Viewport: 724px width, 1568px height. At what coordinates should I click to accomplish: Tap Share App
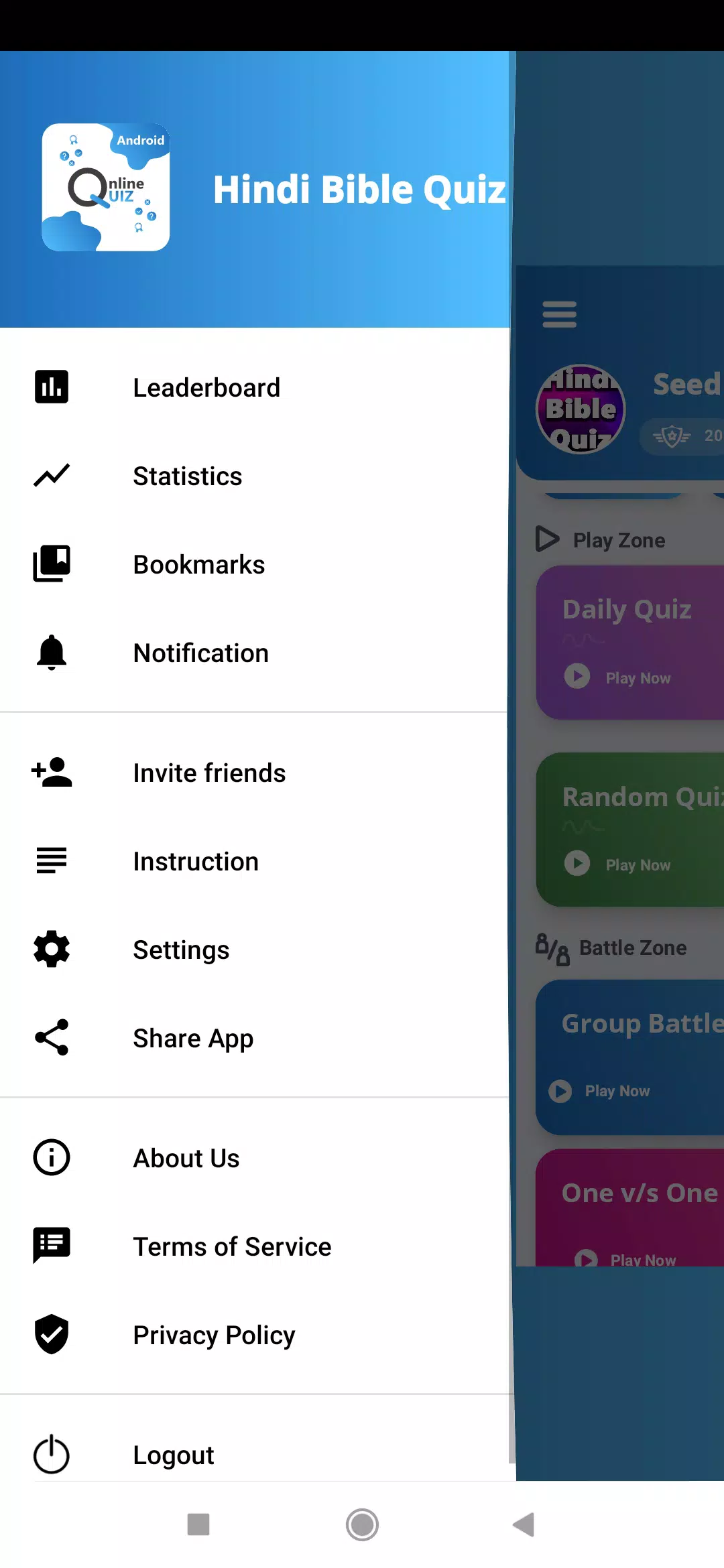[x=193, y=1039]
